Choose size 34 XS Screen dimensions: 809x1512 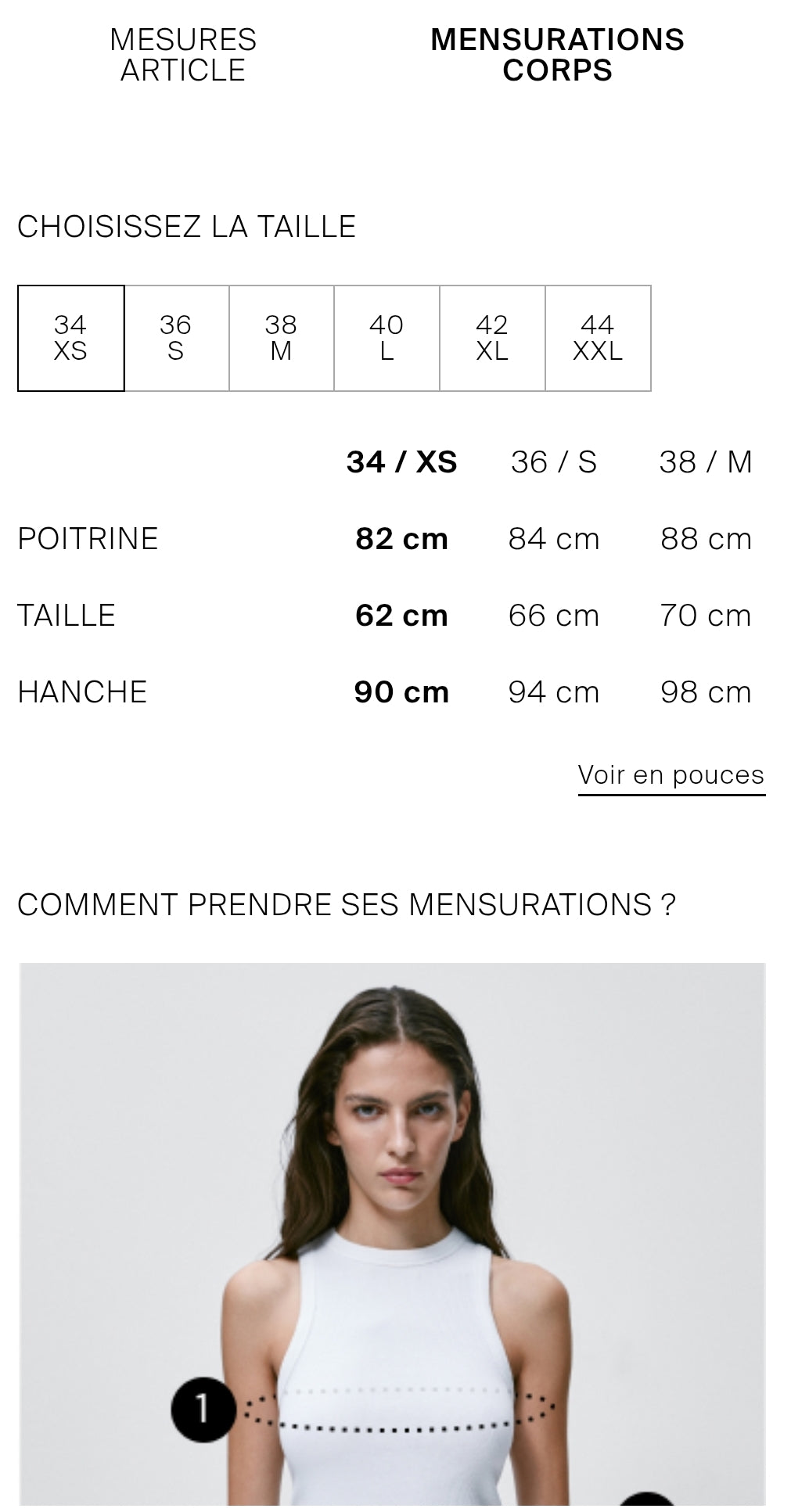tap(70, 338)
